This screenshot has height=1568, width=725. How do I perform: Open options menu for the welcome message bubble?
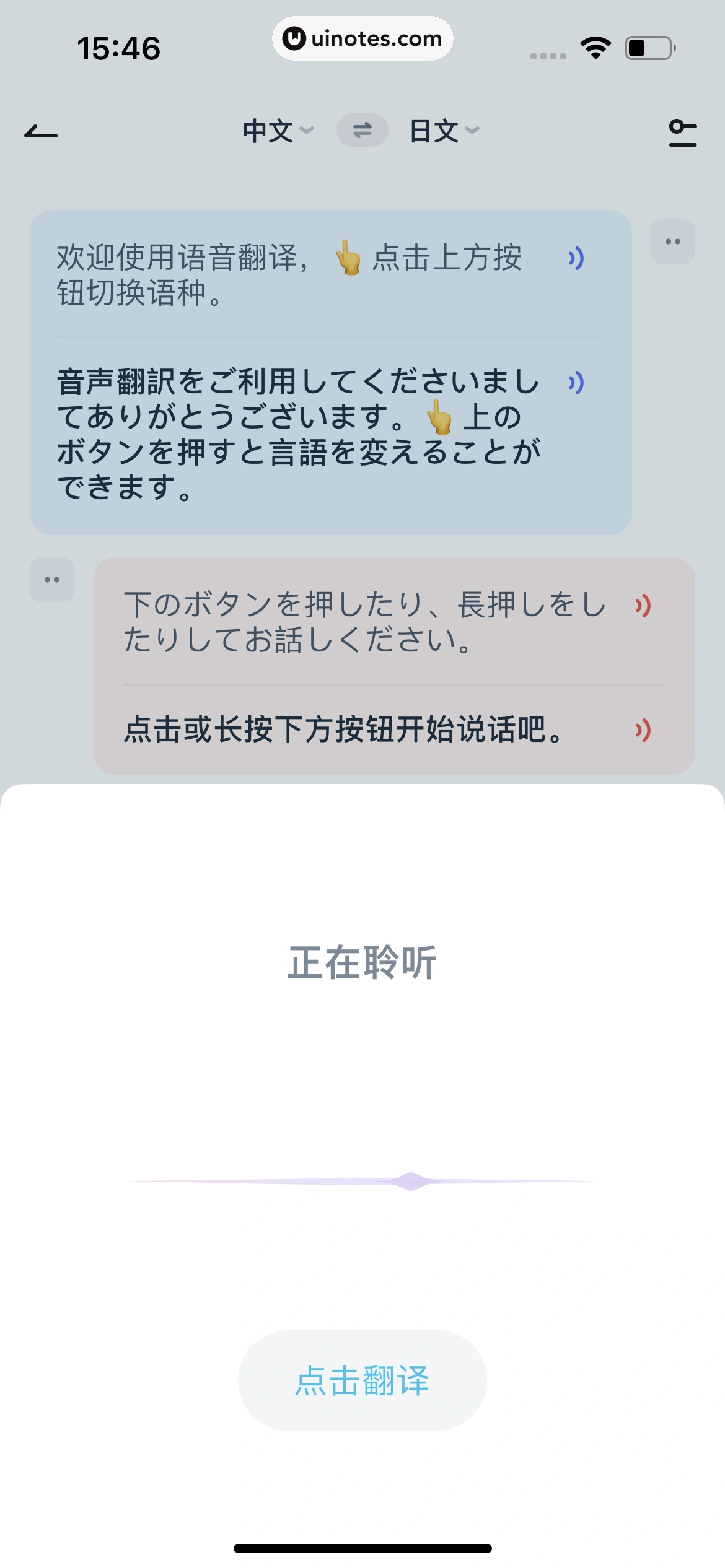coord(673,240)
